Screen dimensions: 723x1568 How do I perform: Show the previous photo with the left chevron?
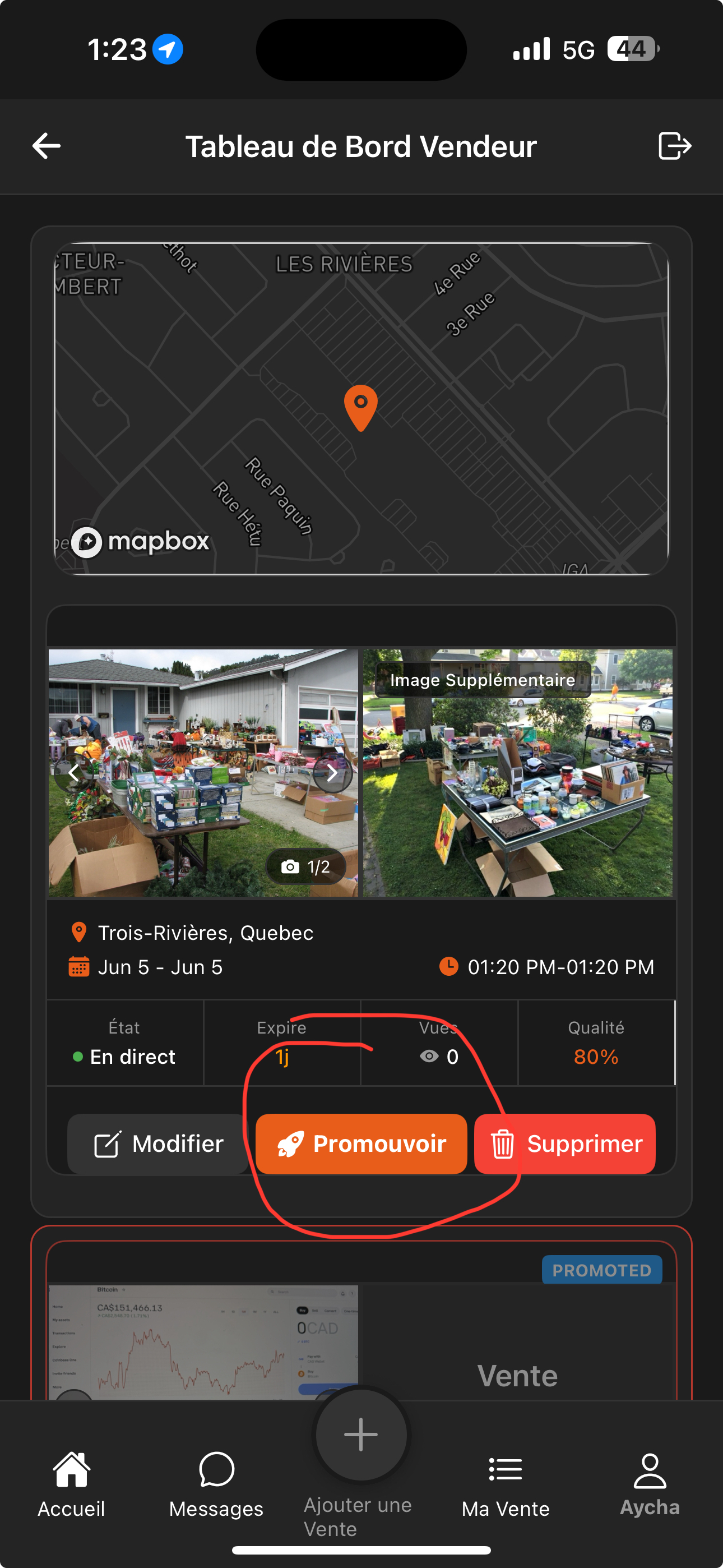[73, 773]
